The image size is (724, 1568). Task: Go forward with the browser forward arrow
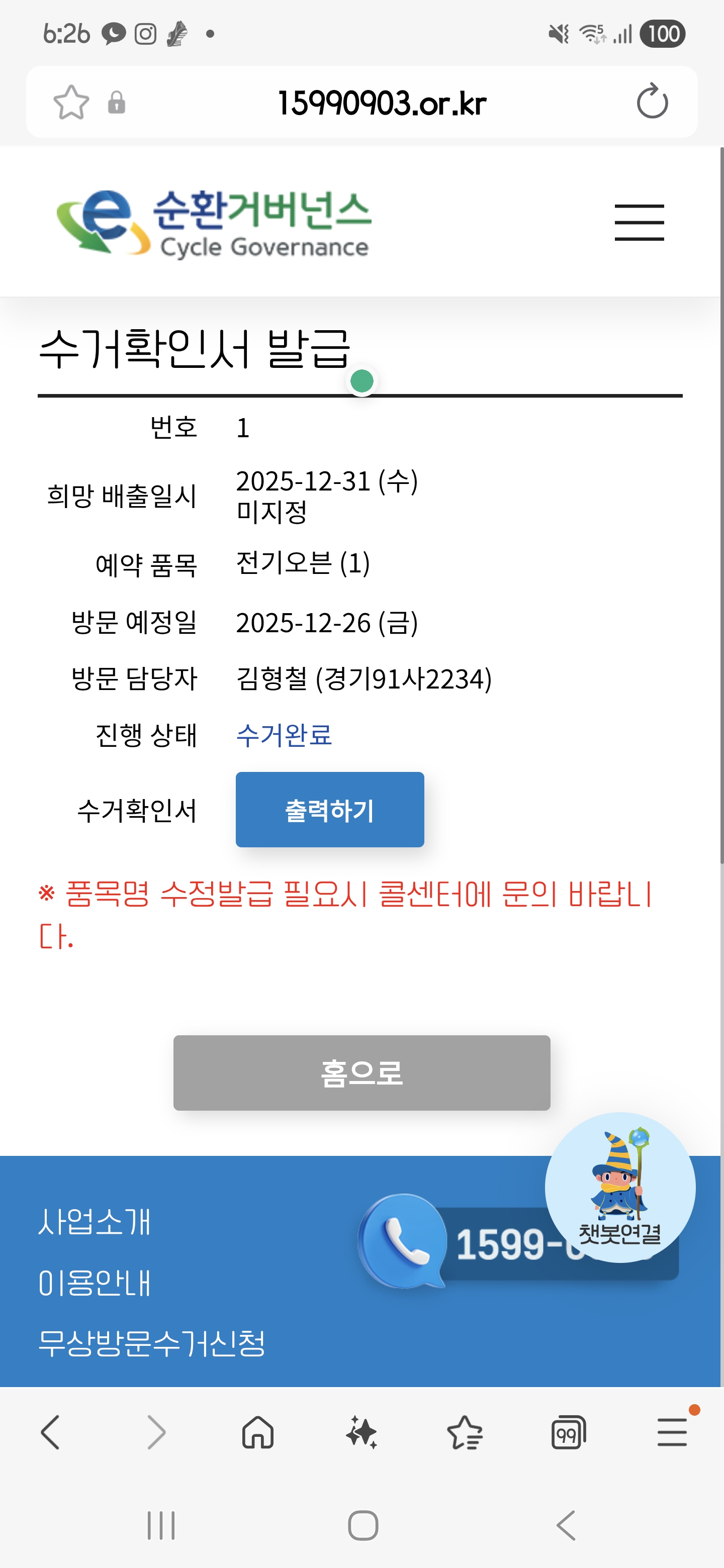(156, 1432)
